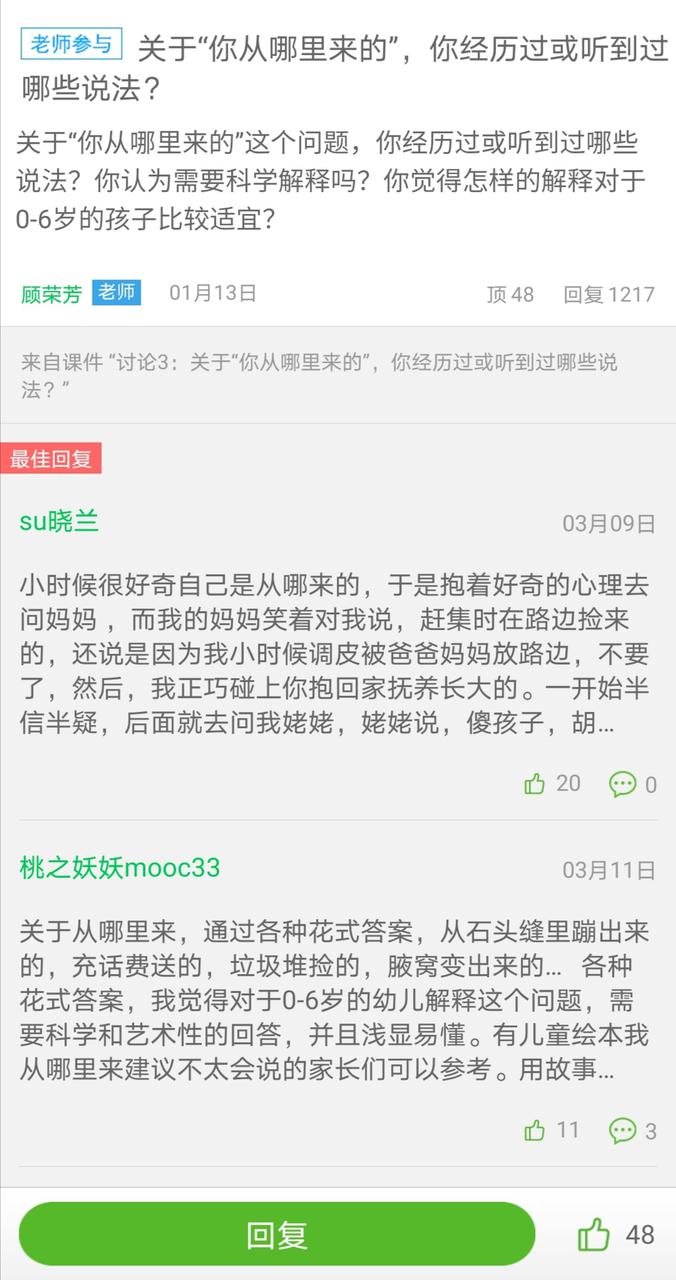The height and width of the screenshot is (1280, 676).
Task: View comments on 桃之妖妖mooc33's reply
Action: pos(623,1131)
